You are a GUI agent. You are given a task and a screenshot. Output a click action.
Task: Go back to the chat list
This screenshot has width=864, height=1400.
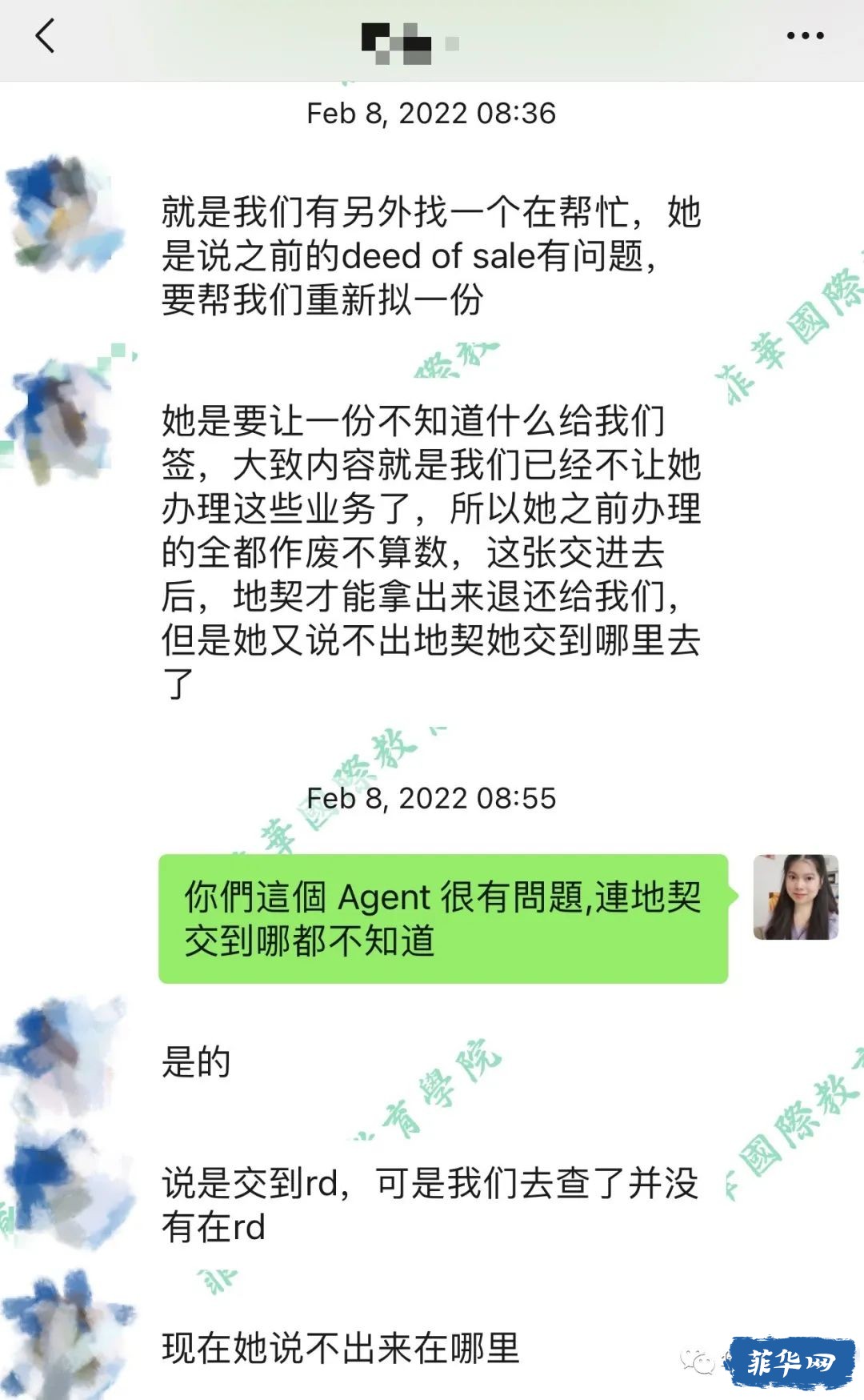tap(46, 37)
